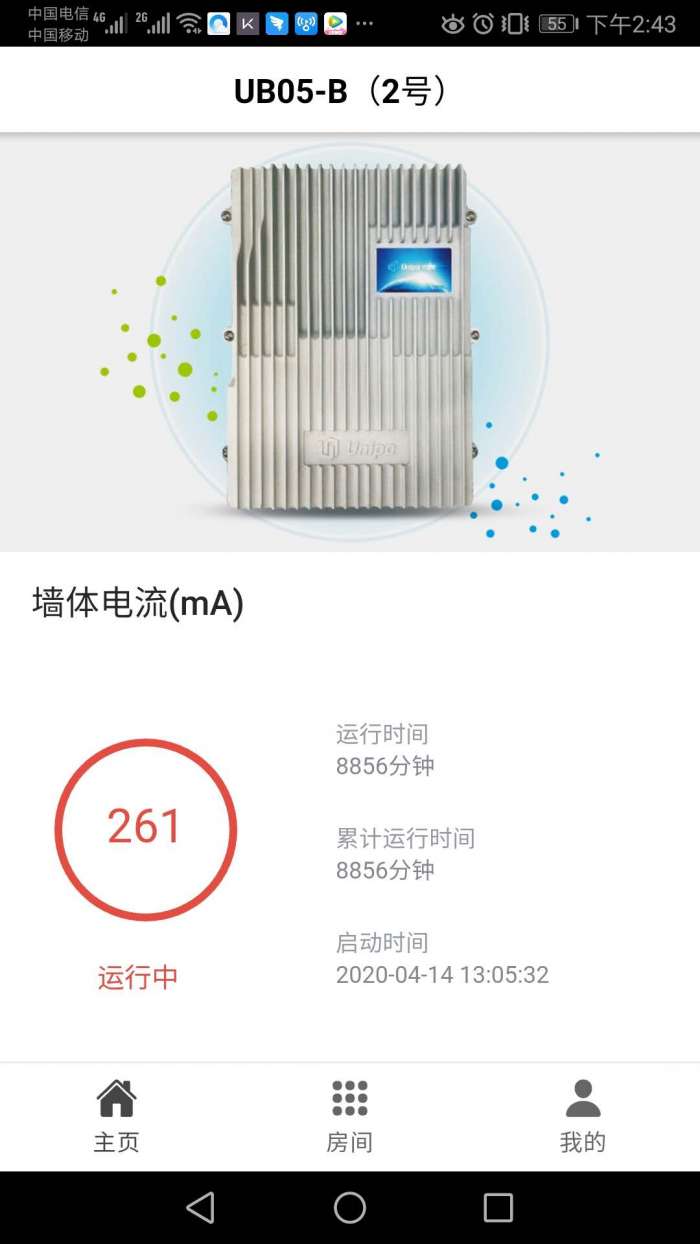Tap the red 261 current circle
This screenshot has width=700, height=1244.
pyautogui.click(x=146, y=829)
